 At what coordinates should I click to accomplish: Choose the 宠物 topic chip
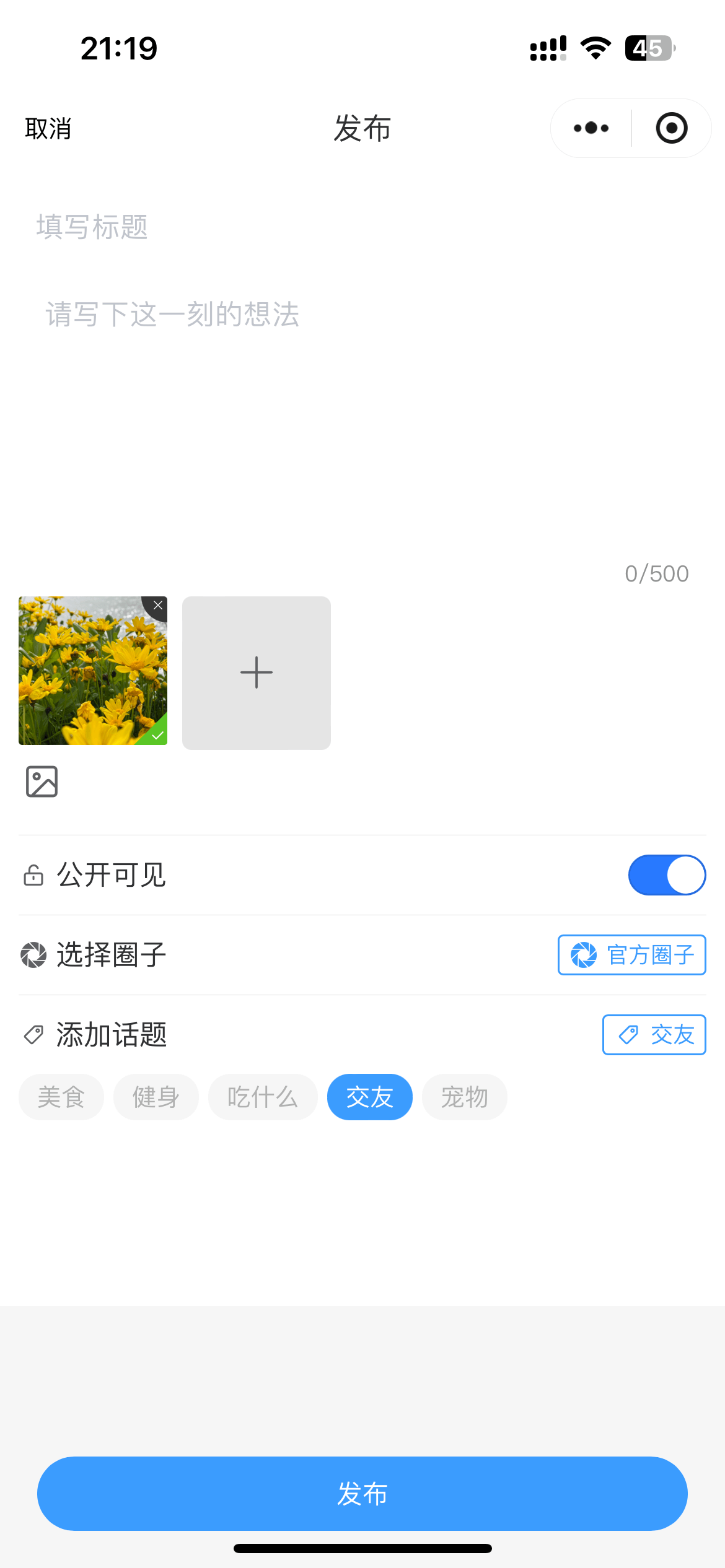point(464,1097)
